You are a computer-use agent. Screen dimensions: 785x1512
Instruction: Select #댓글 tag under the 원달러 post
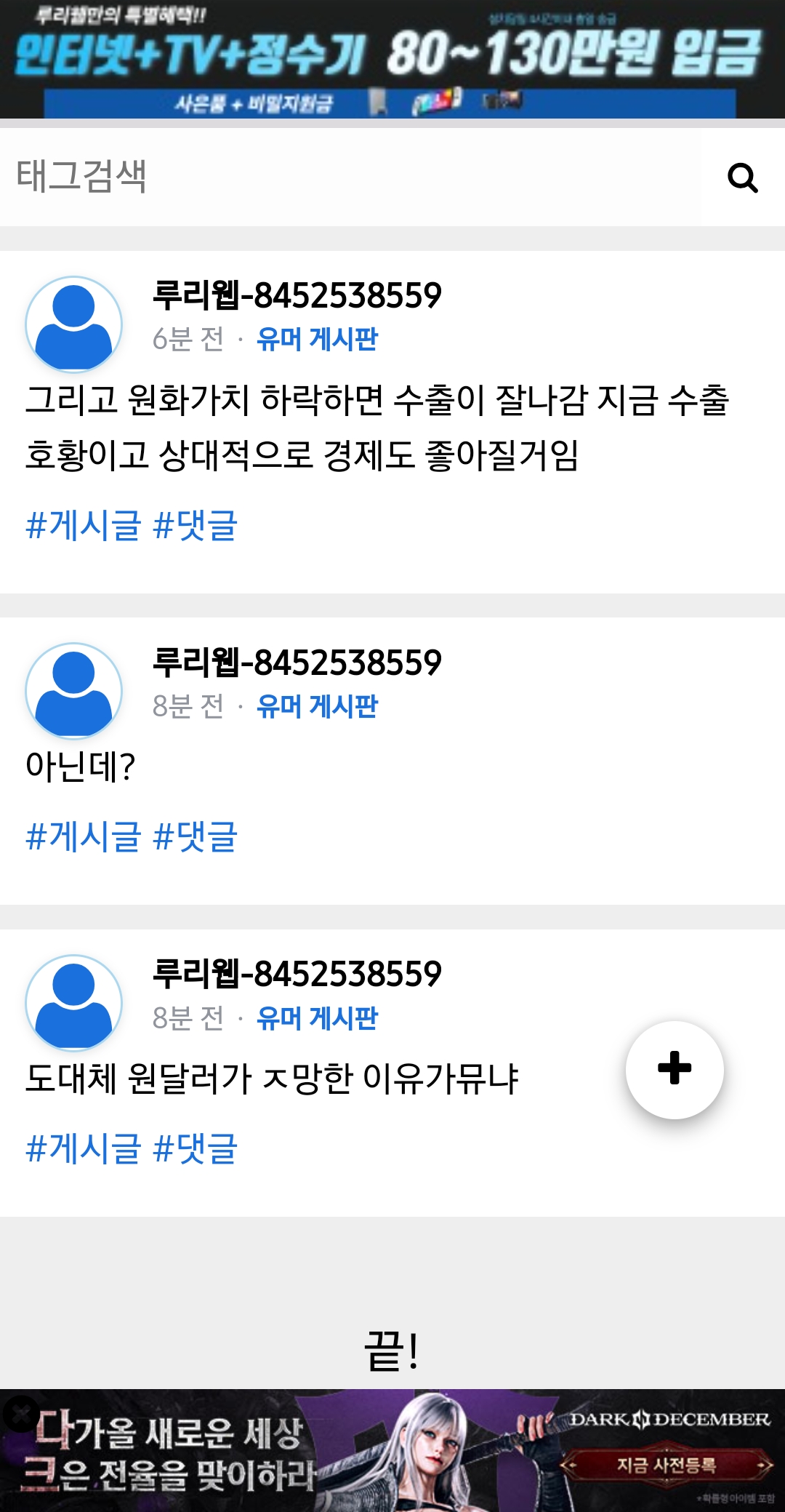[x=196, y=1148]
